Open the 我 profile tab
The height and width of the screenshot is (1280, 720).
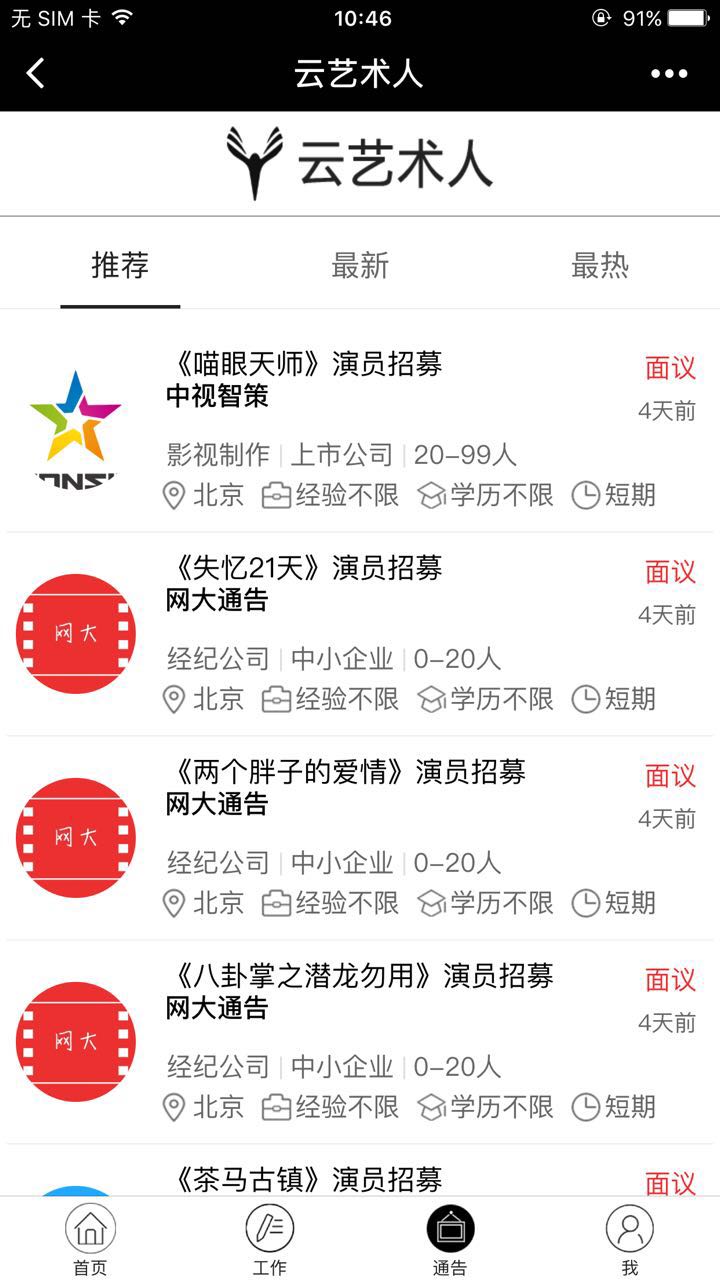[630, 1240]
